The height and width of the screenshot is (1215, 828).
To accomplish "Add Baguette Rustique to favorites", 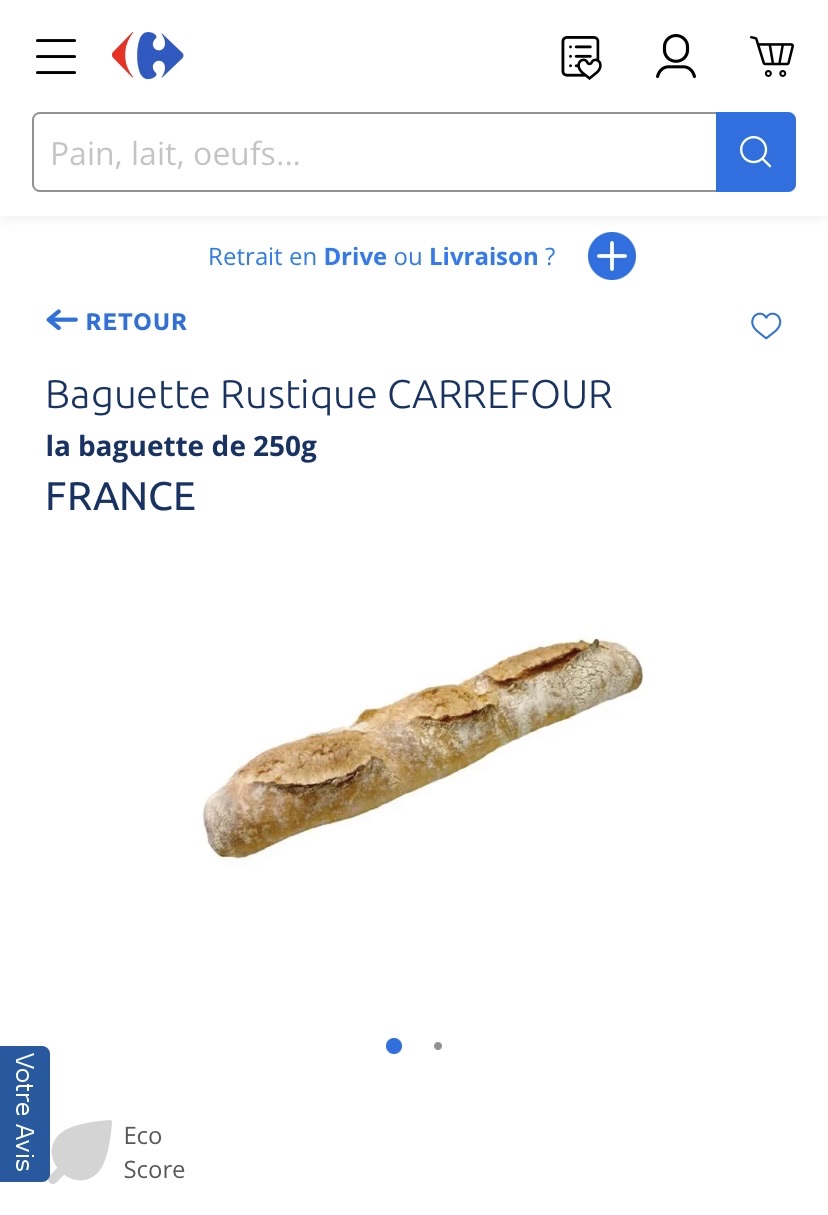I will [x=766, y=326].
